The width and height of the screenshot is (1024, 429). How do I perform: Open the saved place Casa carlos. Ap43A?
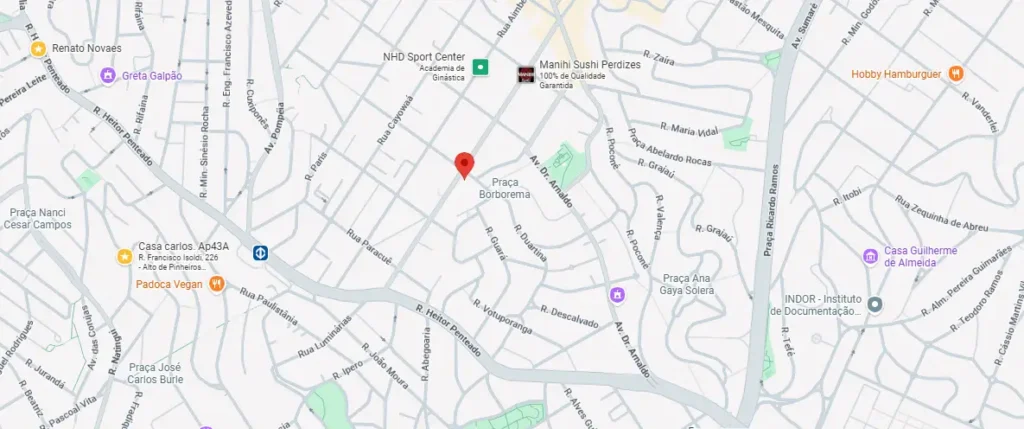(124, 256)
